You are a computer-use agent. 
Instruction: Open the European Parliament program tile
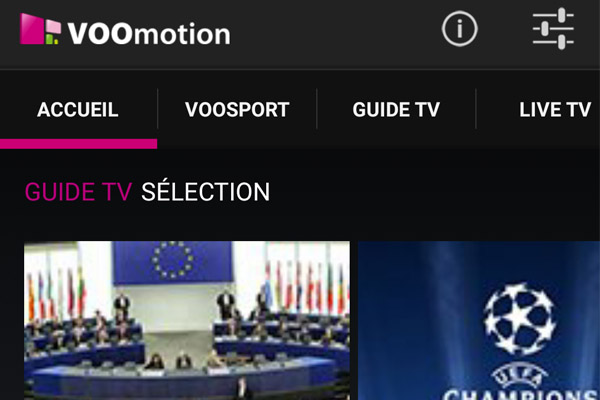click(187, 320)
